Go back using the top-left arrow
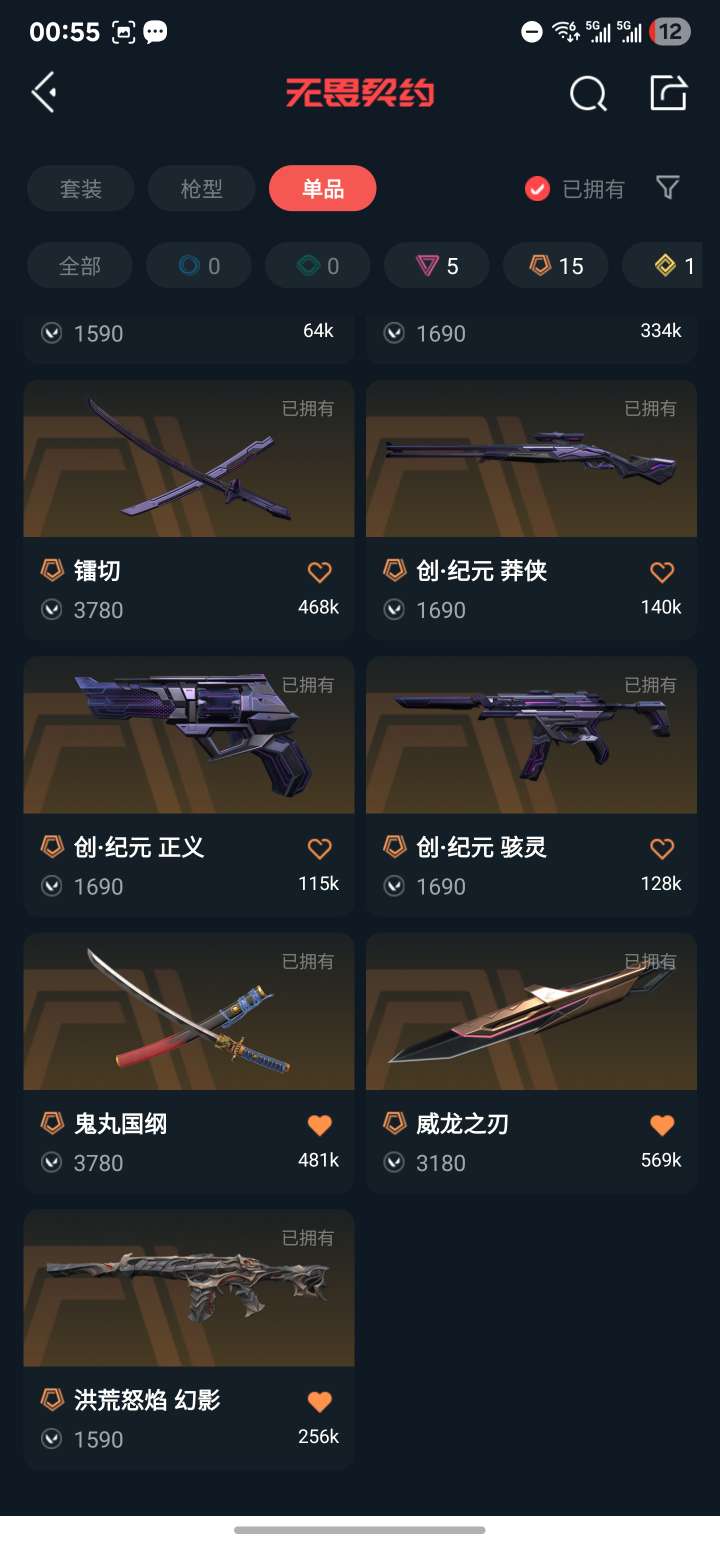Image resolution: width=720 pixels, height=1544 pixels. (44, 93)
